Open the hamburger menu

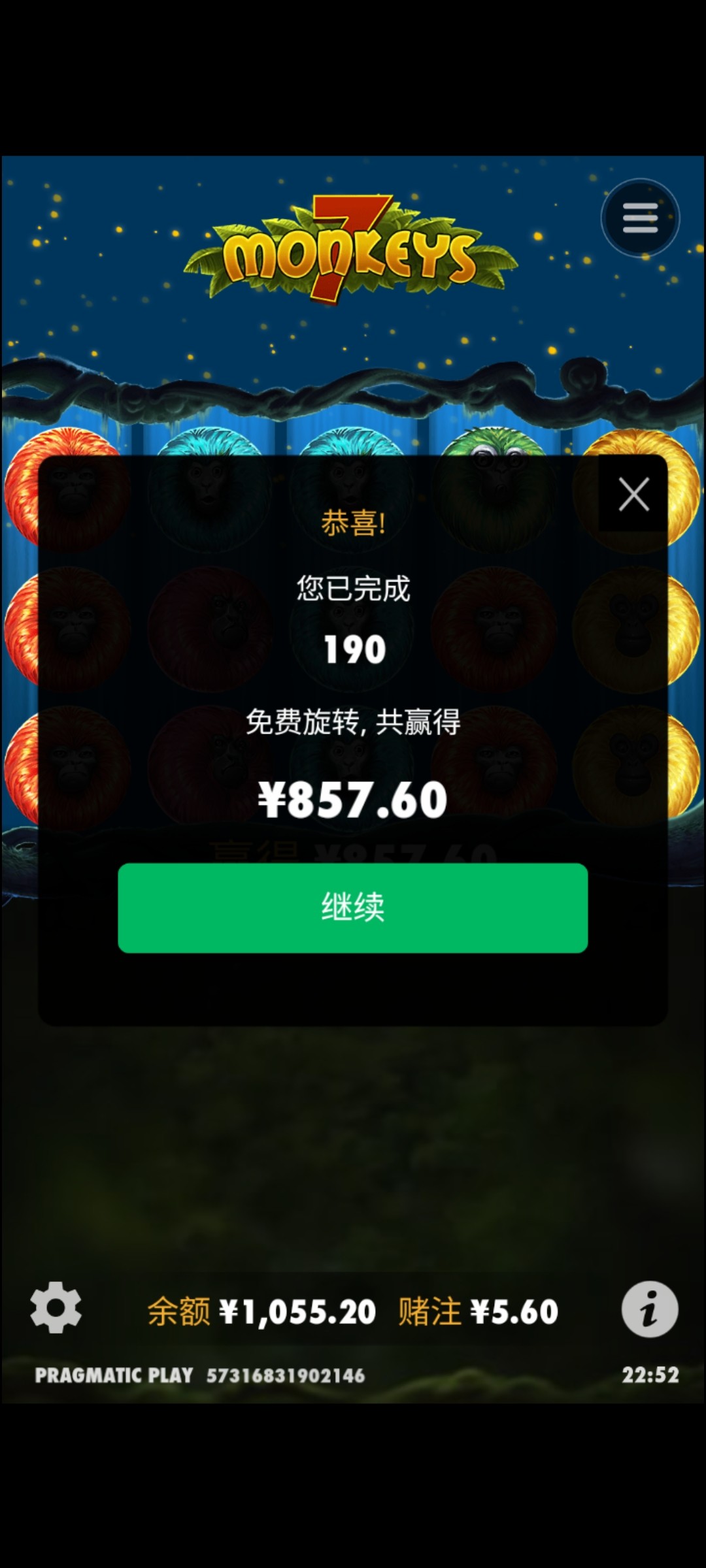point(640,218)
